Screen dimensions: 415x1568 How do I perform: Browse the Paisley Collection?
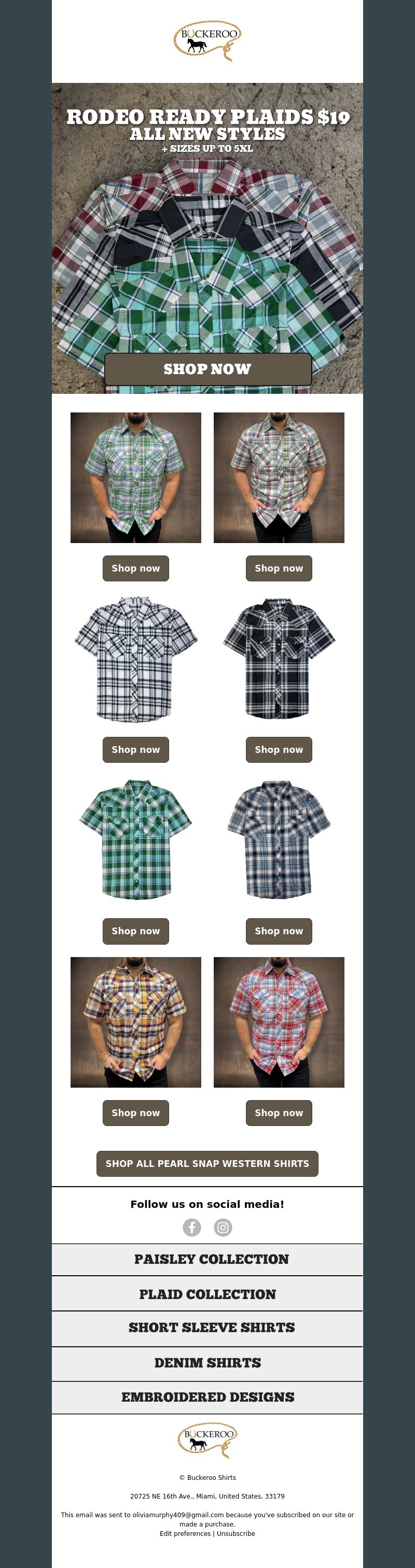click(207, 1259)
